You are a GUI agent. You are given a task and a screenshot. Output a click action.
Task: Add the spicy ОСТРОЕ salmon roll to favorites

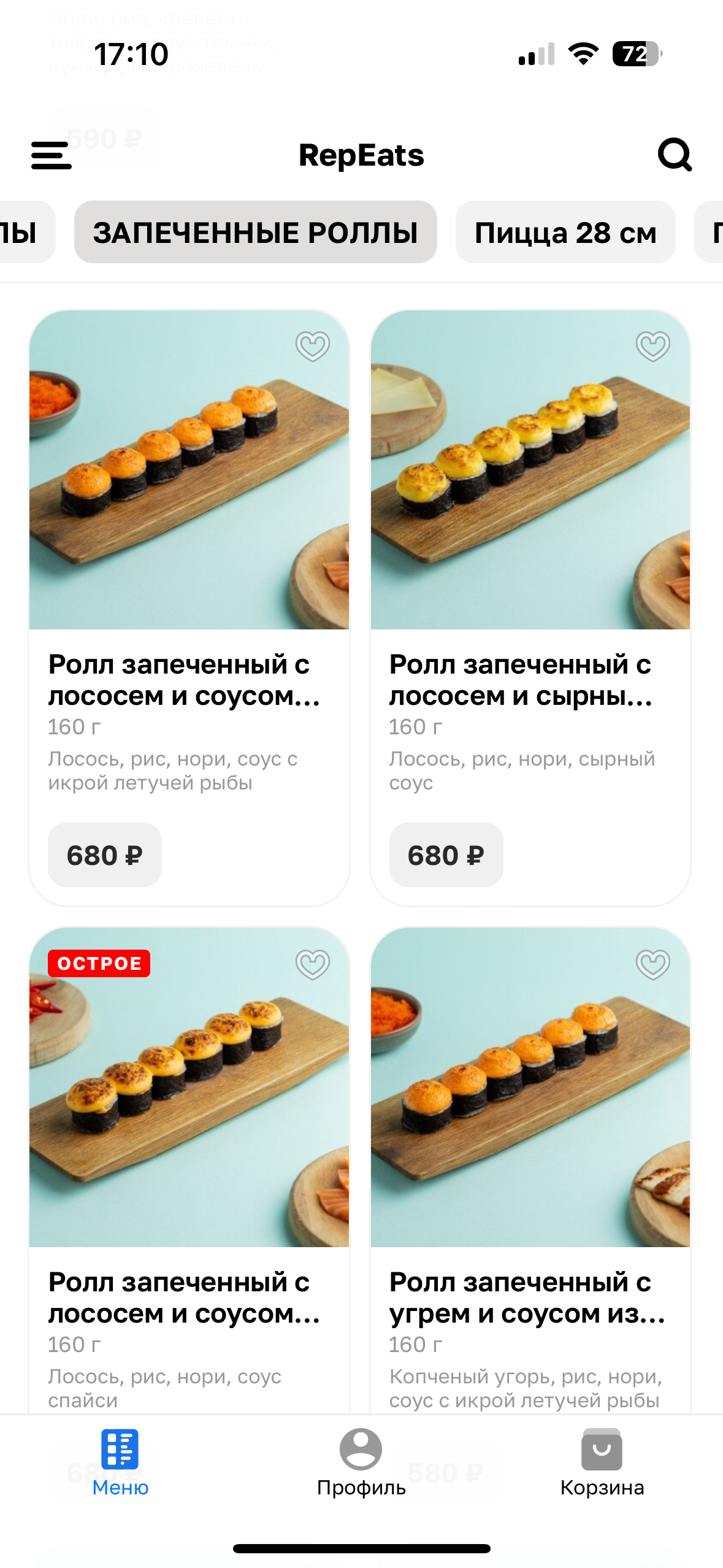(x=313, y=964)
